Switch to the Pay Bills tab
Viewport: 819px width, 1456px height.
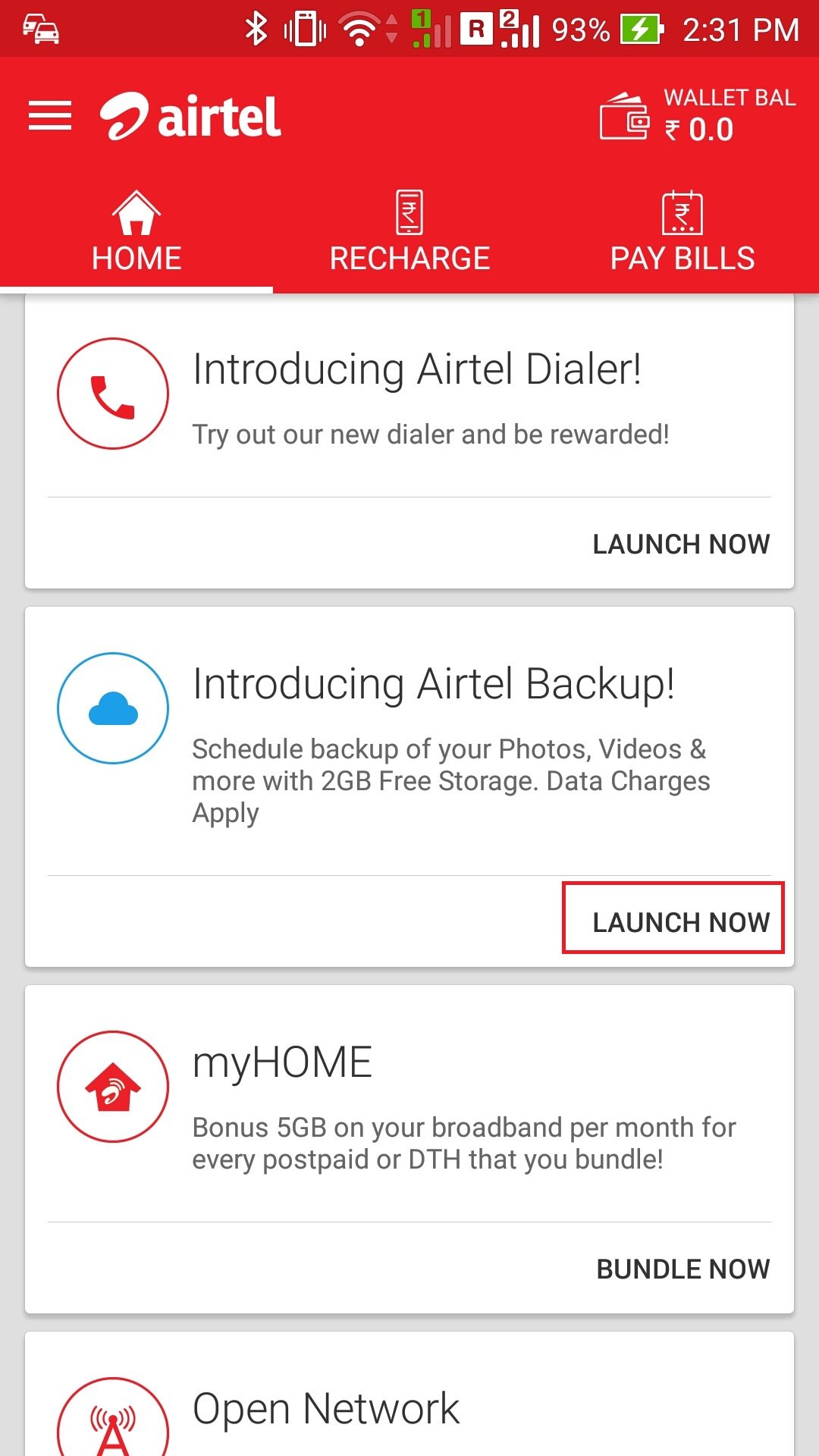pos(682,232)
